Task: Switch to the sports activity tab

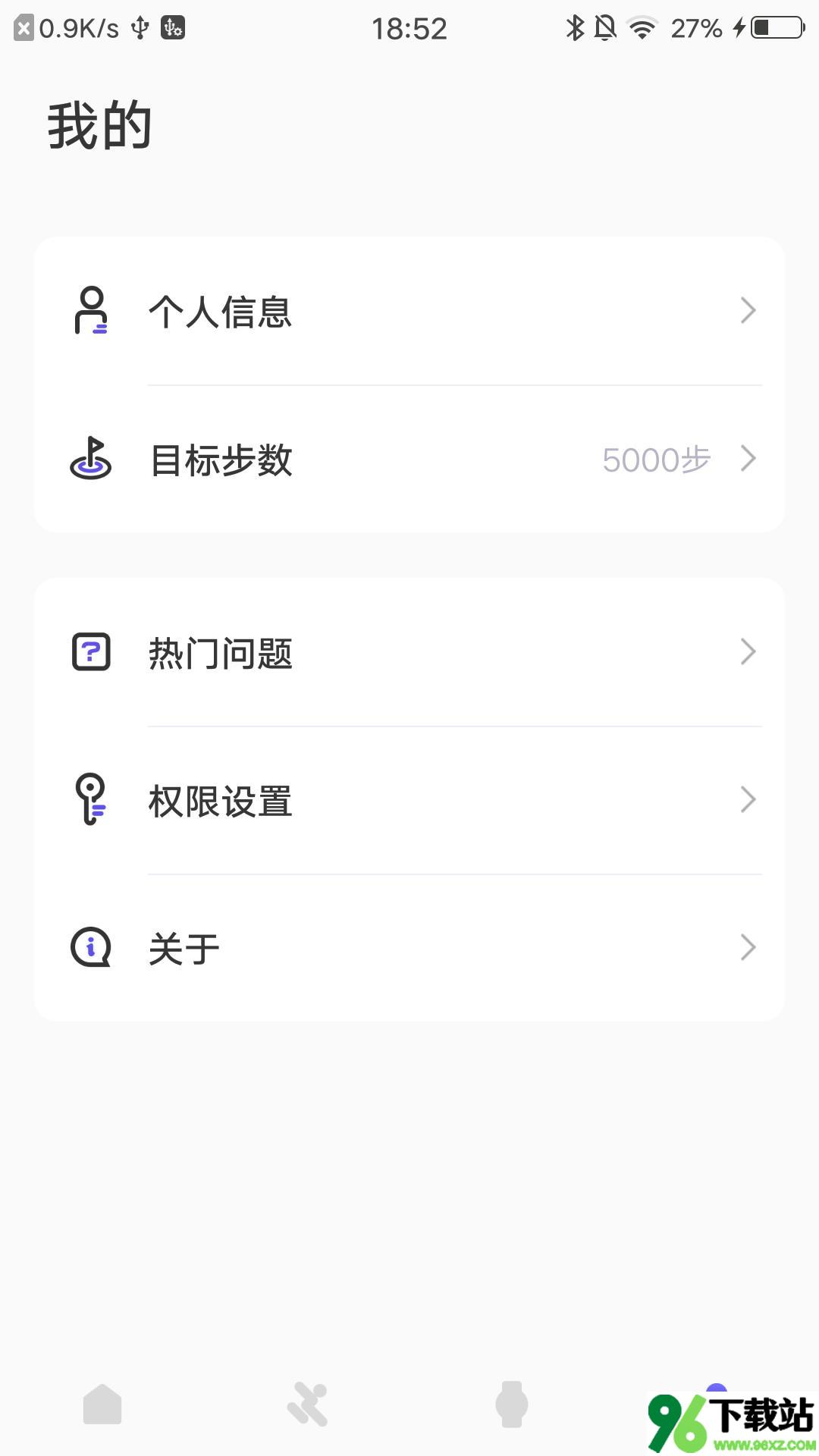Action: coord(307,1404)
